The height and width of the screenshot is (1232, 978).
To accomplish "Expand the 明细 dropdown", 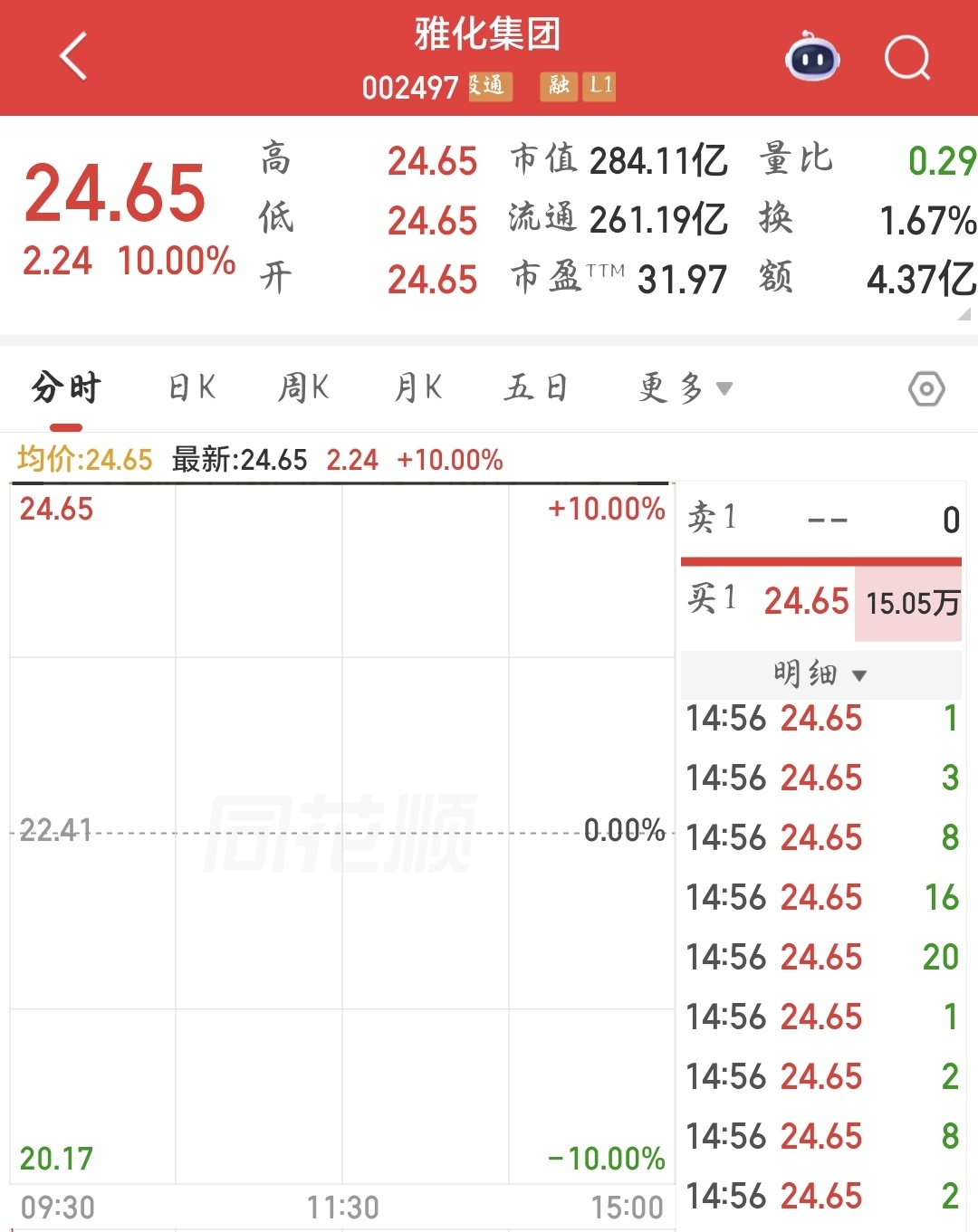I will click(x=820, y=674).
